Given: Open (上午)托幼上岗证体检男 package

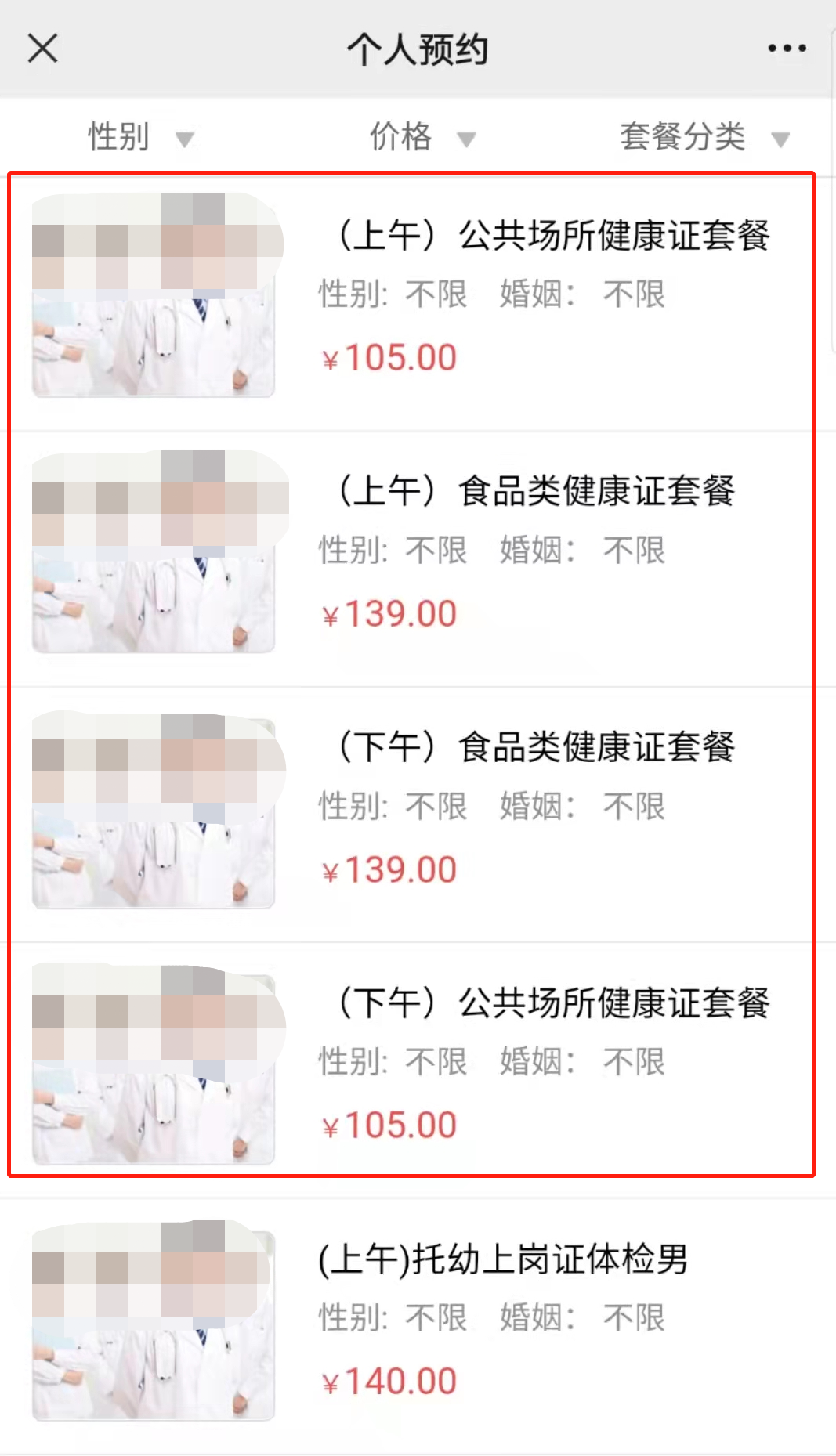Looking at the screenshot, I should tap(502, 1259).
